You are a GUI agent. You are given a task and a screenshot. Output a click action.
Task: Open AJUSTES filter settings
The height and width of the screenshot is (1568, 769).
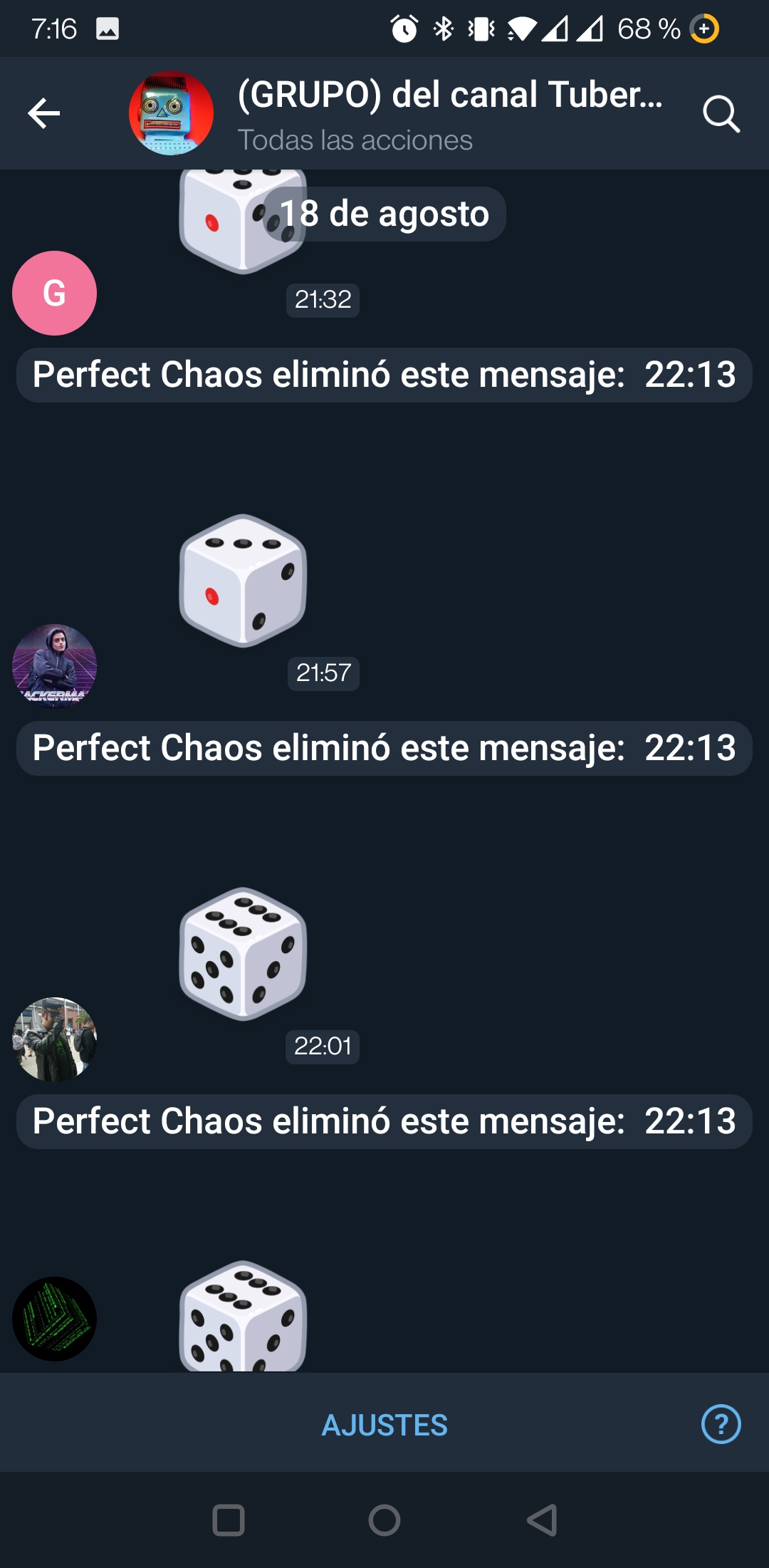[384, 1425]
